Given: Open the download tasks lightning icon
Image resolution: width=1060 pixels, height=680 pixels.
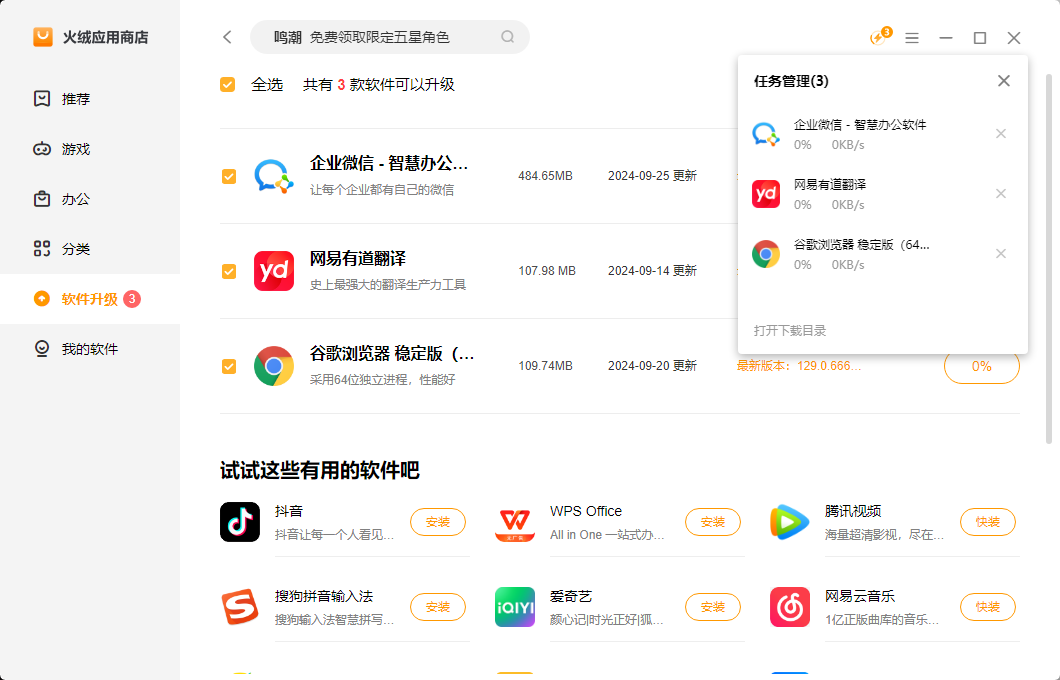Looking at the screenshot, I should pyautogui.click(x=878, y=38).
